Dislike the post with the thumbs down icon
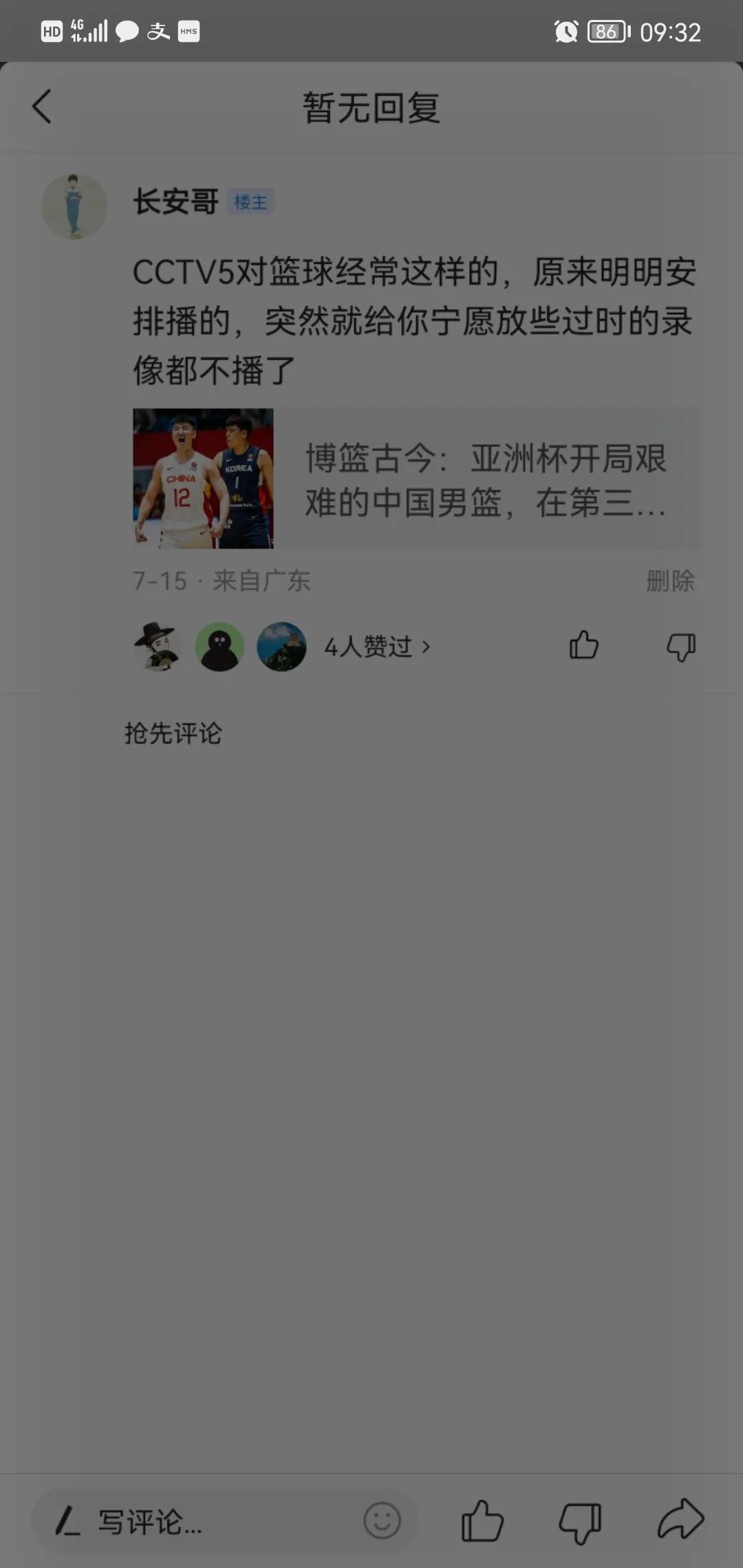The height and width of the screenshot is (1568, 743). click(x=680, y=646)
